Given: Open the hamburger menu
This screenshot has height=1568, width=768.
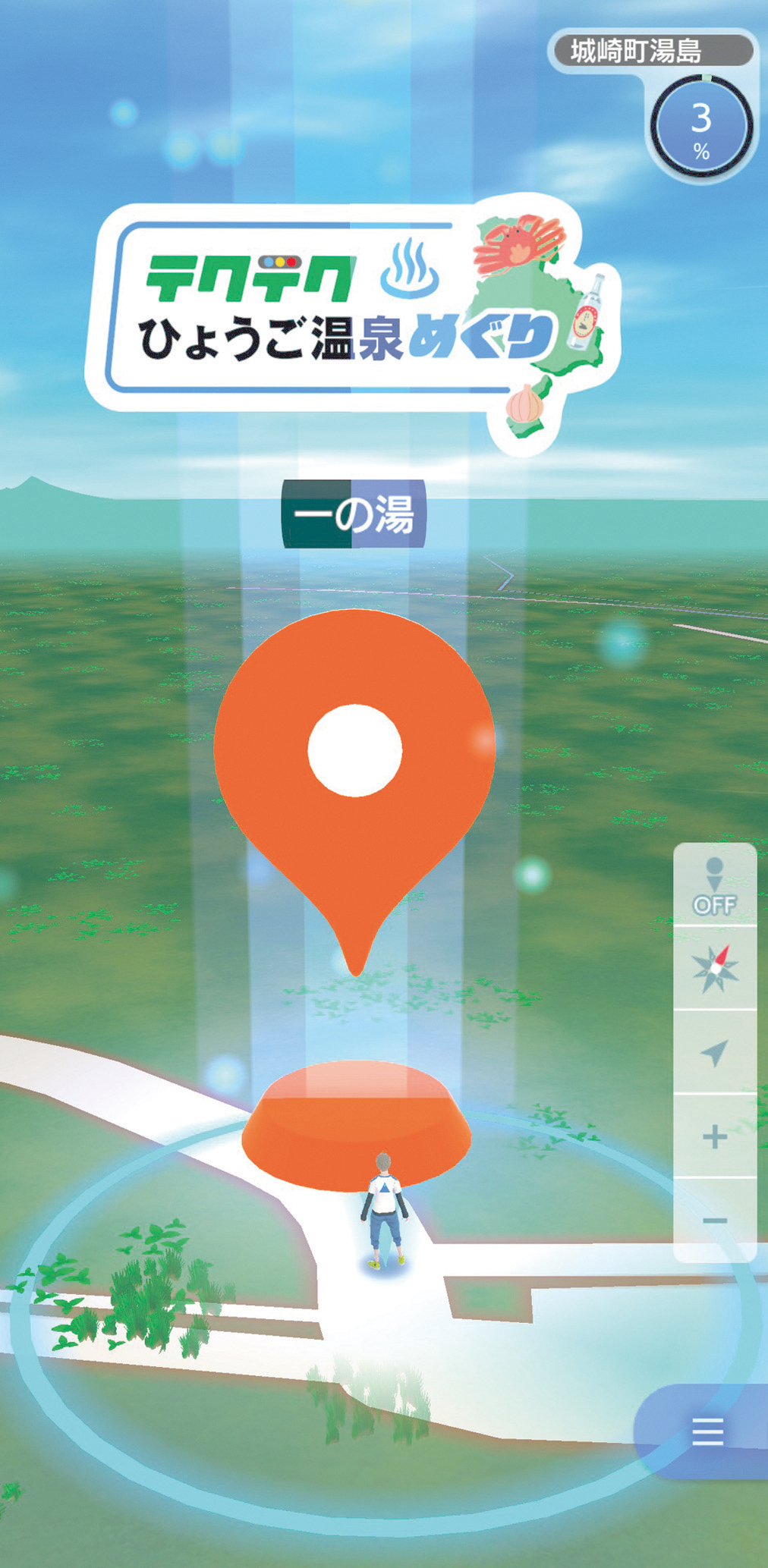Looking at the screenshot, I should coord(707,1431).
